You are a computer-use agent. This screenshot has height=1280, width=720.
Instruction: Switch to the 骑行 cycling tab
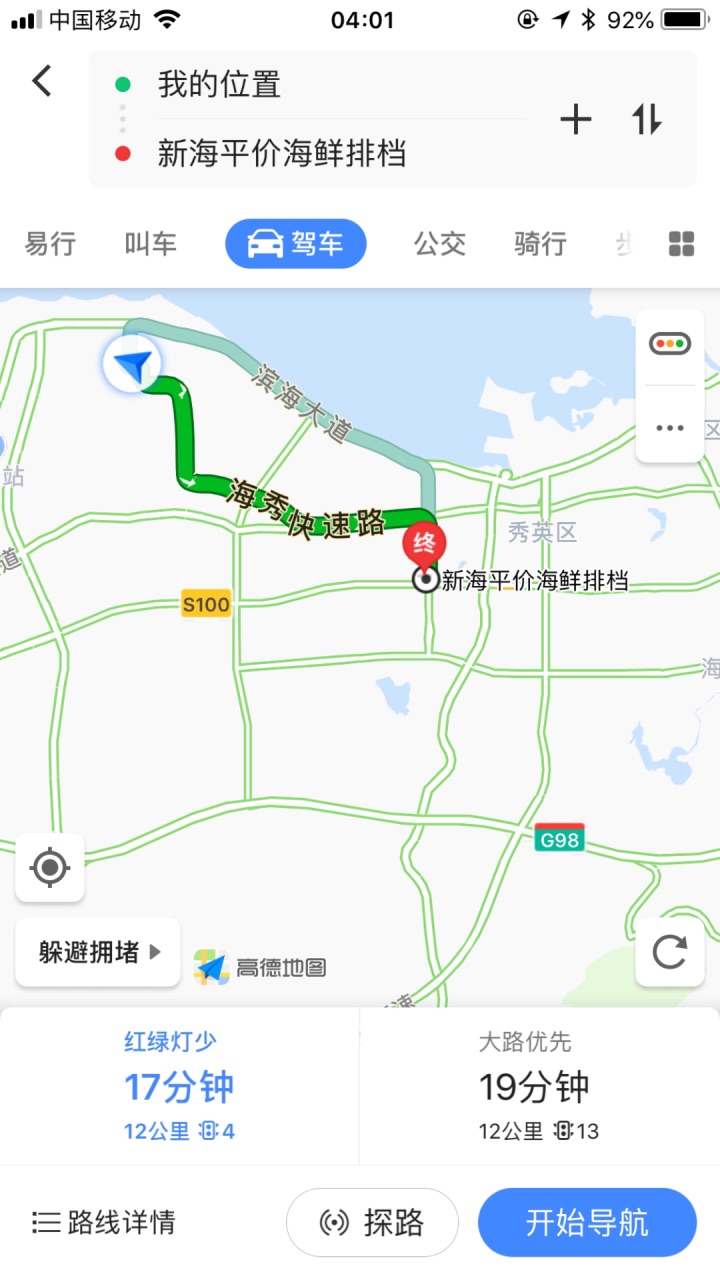[540, 243]
